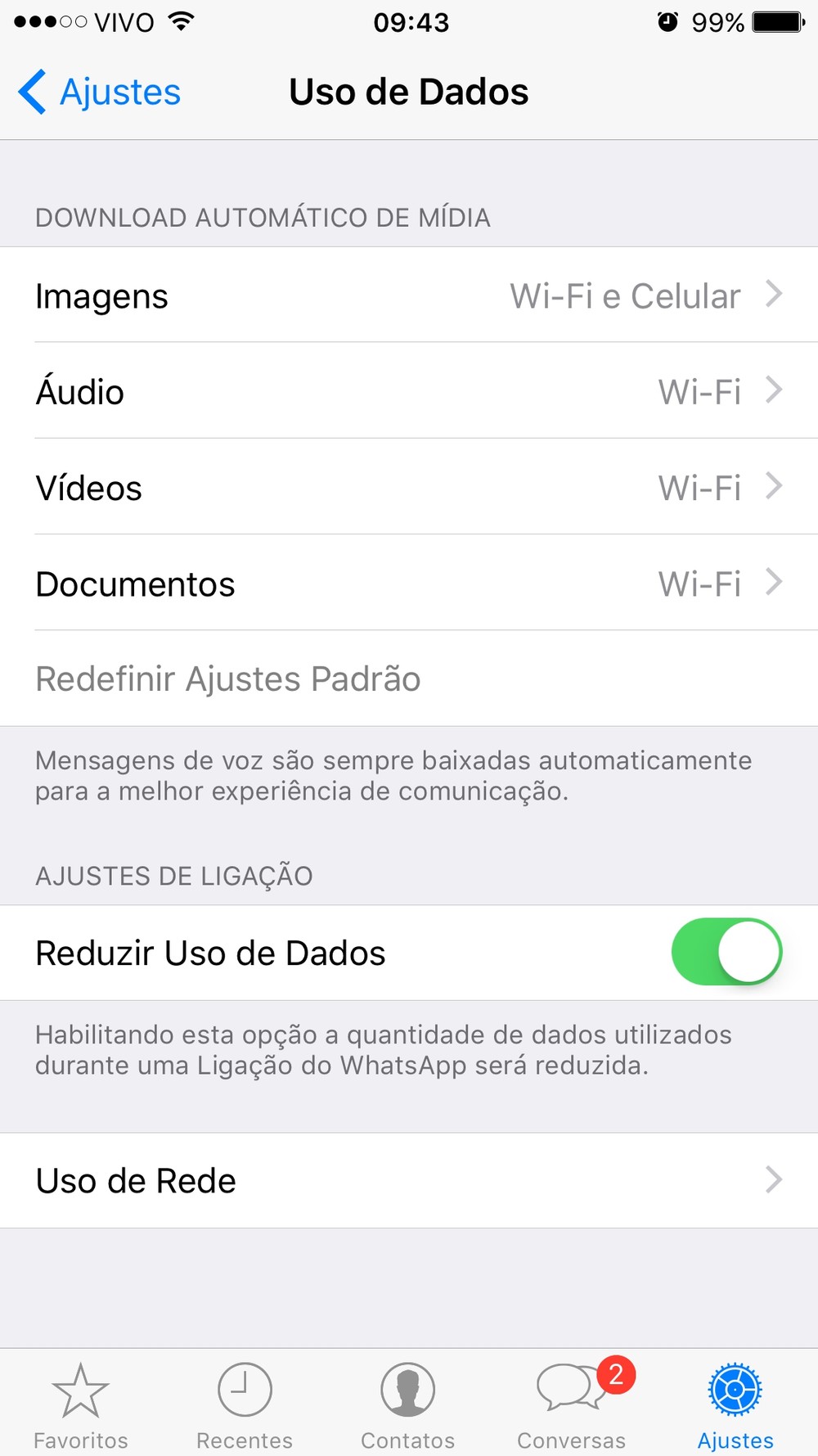Switch to the Favoritos tab
This screenshot has width=818, height=1456.
pyautogui.click(x=81, y=1404)
